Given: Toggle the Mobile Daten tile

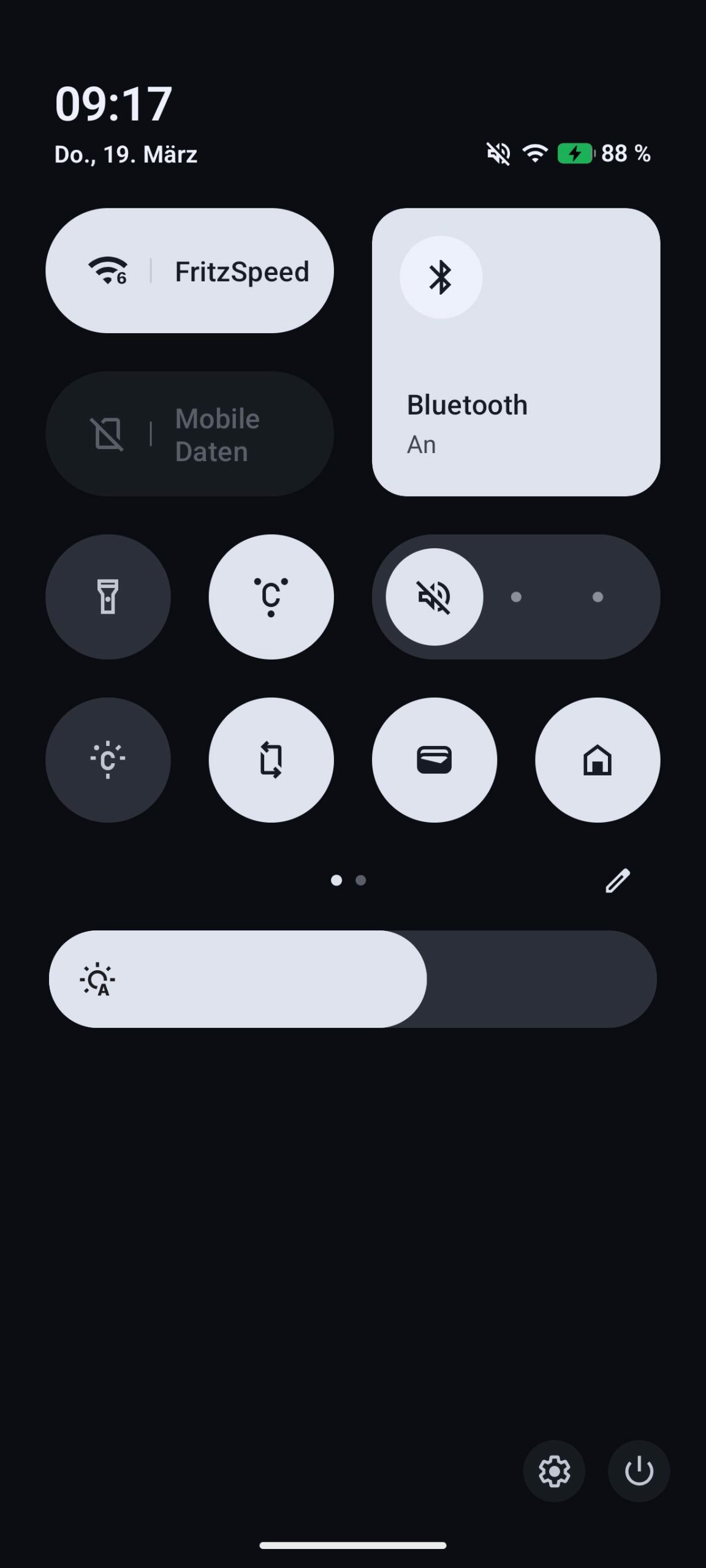Looking at the screenshot, I should (x=189, y=434).
